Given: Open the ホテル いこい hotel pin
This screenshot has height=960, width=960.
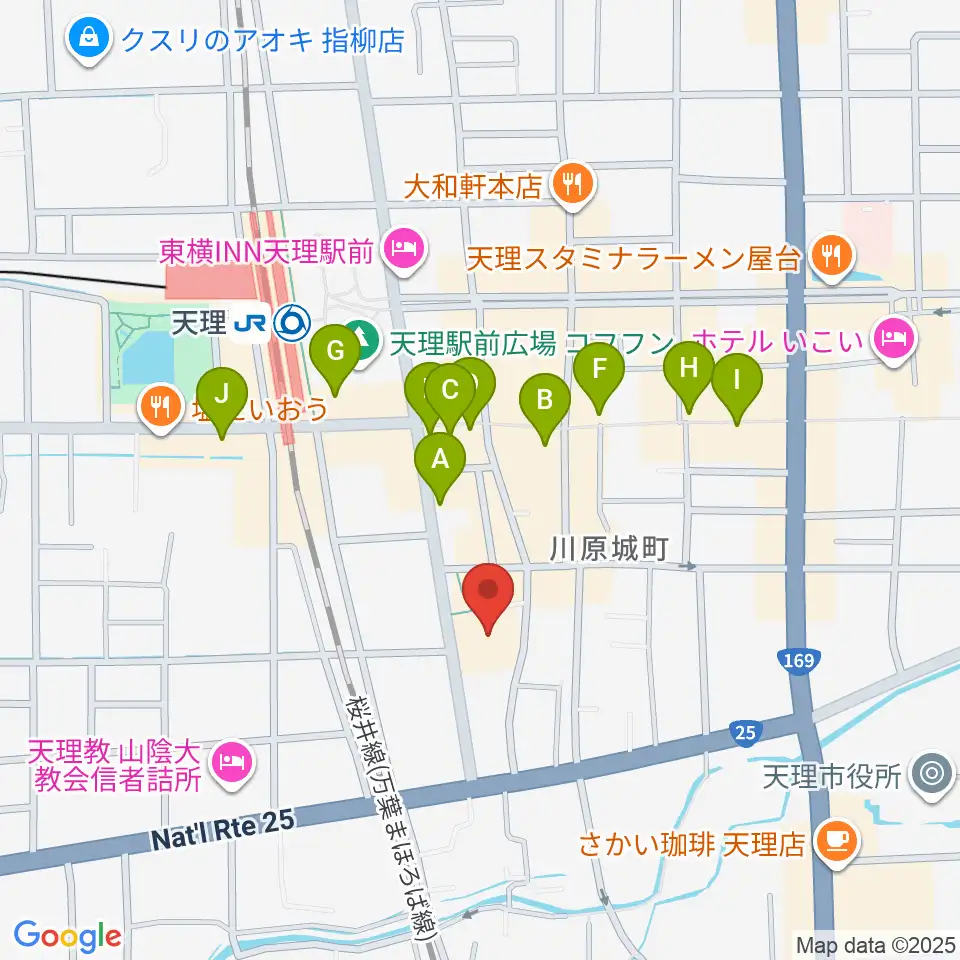Looking at the screenshot, I should pos(894,339).
